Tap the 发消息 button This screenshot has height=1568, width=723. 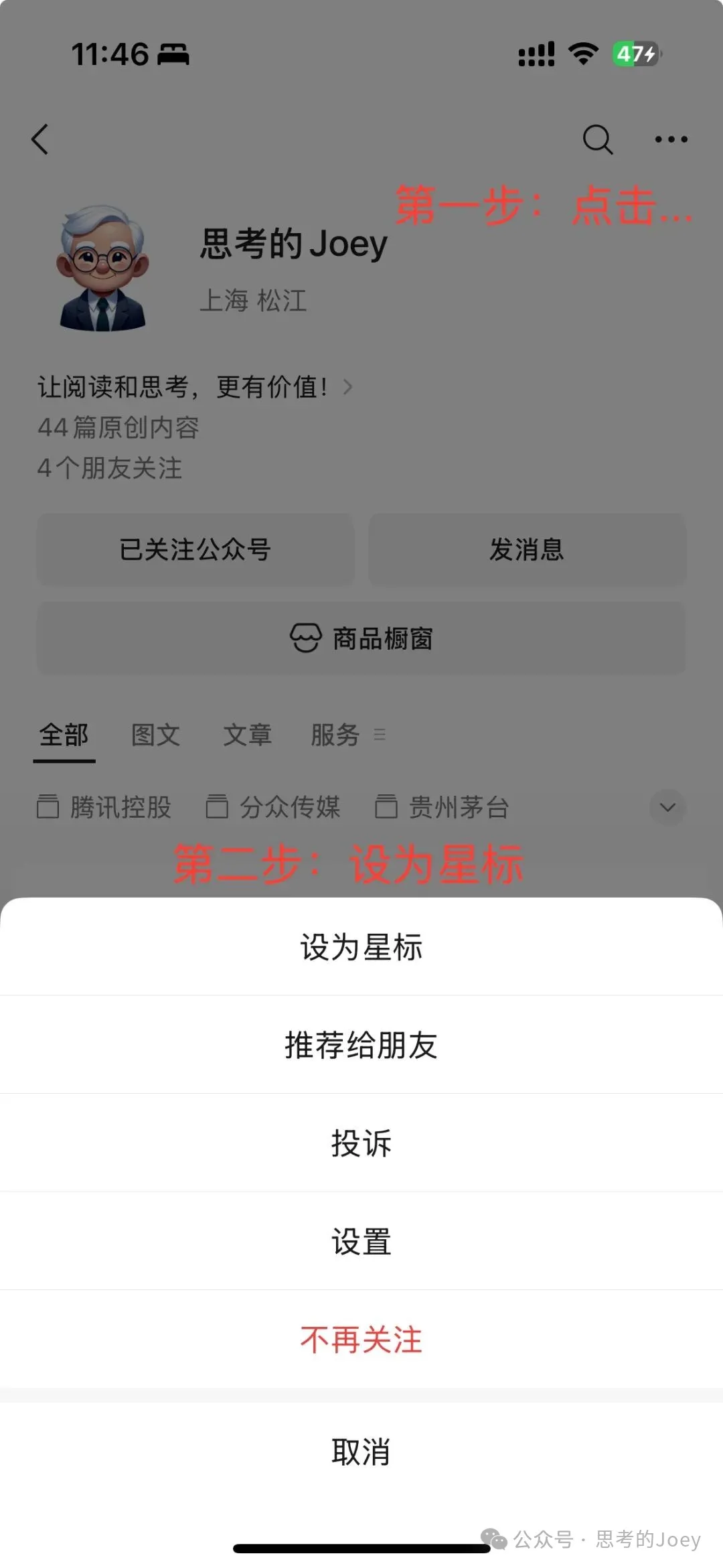point(527,549)
